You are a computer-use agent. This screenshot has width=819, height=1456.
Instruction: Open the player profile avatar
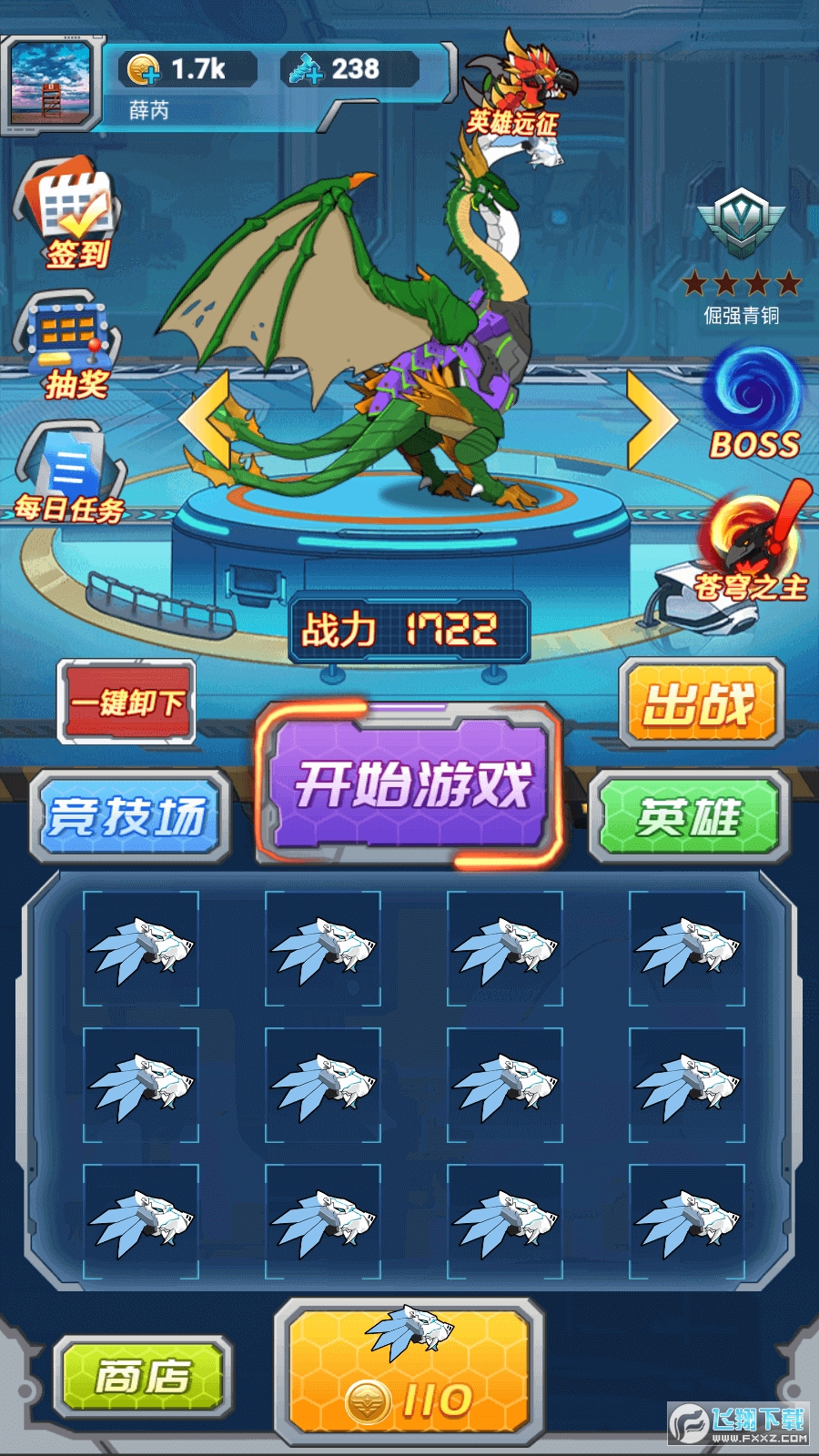pos(51,85)
